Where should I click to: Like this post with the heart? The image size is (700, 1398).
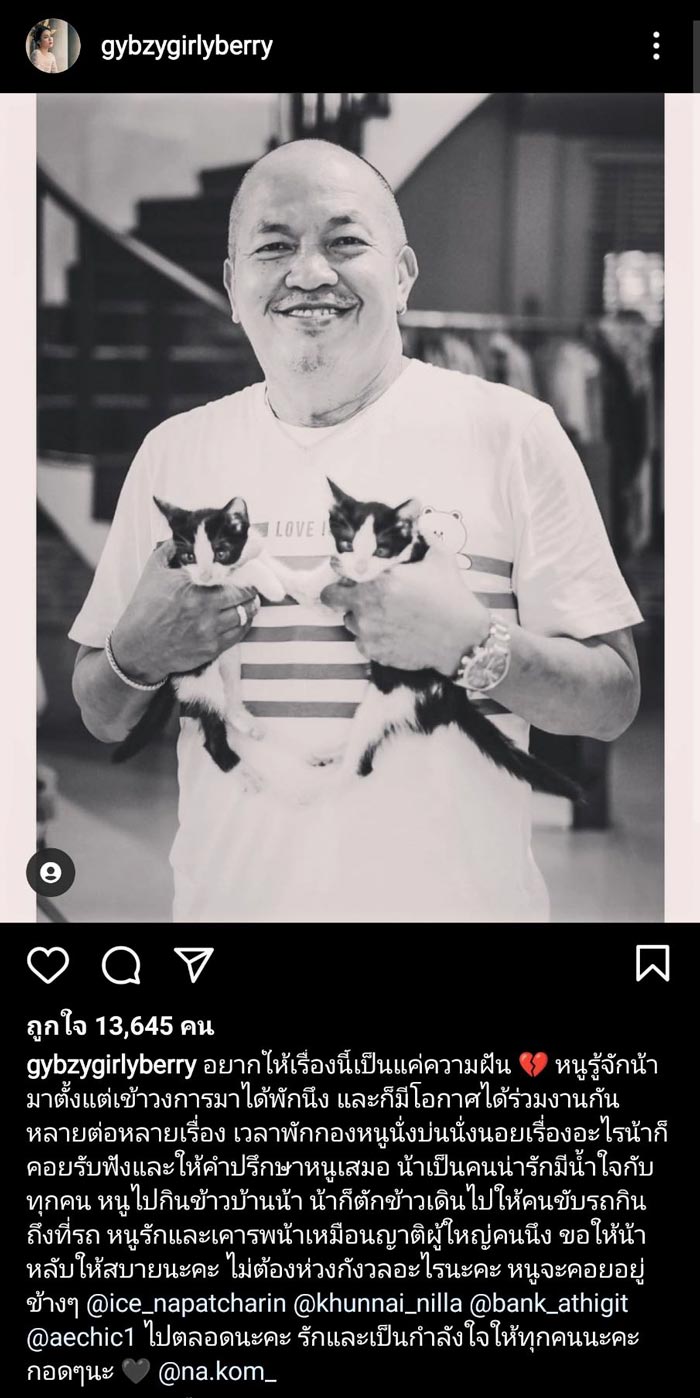pos(47,964)
